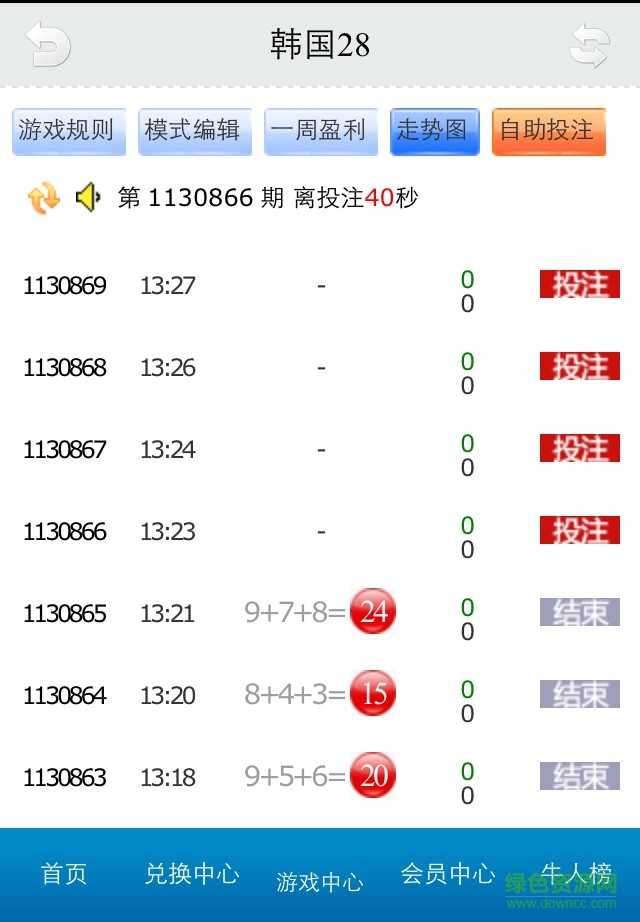Go back using the top-left arrow
The image size is (640, 922).
pyautogui.click(x=48, y=44)
